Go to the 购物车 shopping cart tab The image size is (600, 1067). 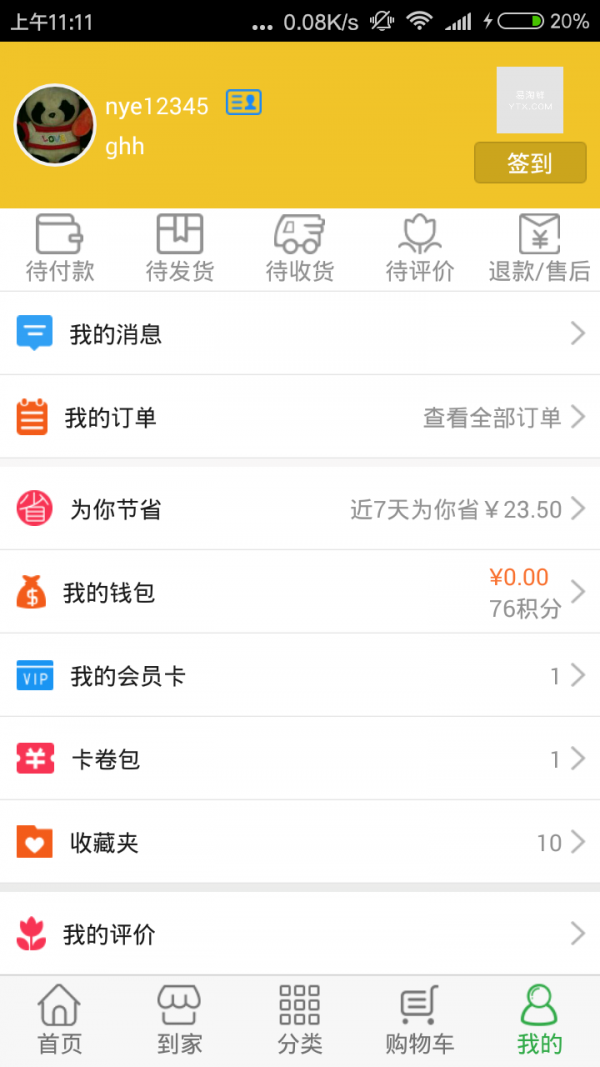pos(420,1020)
